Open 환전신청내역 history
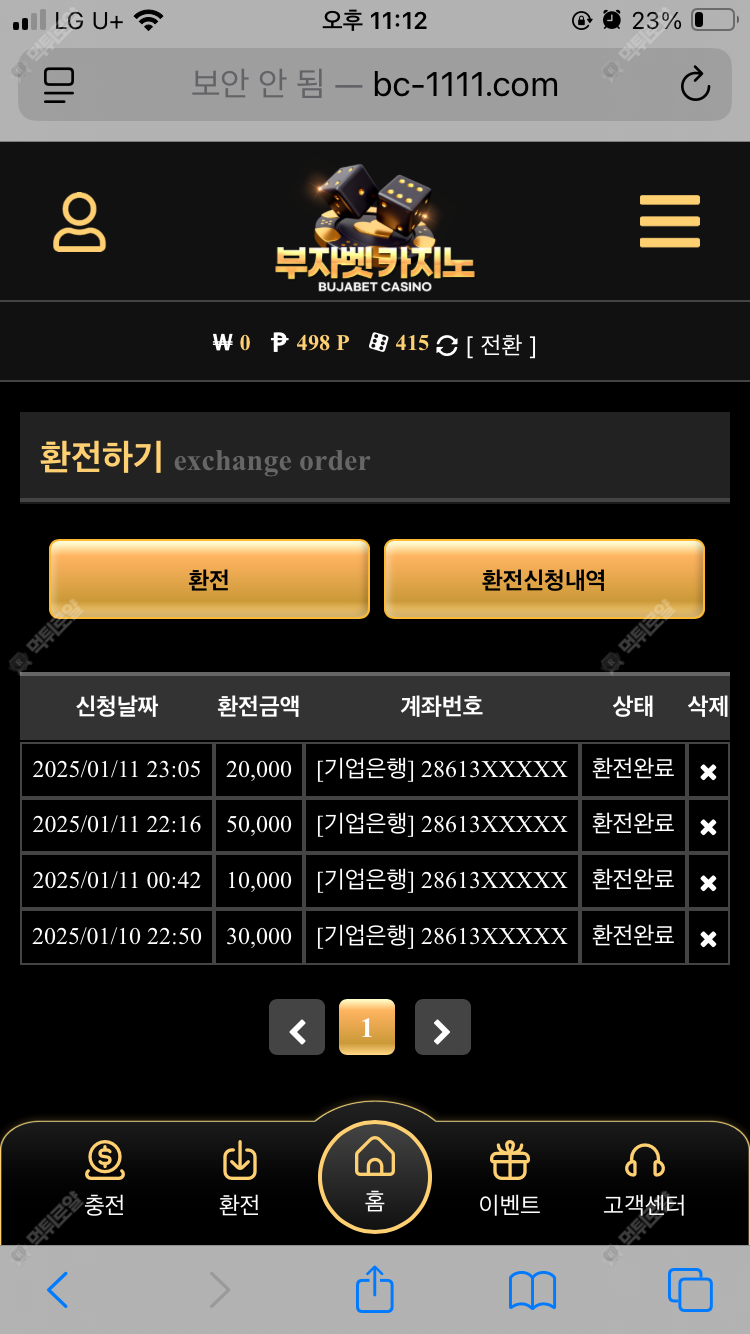Image resolution: width=750 pixels, height=1334 pixels. 544,579
